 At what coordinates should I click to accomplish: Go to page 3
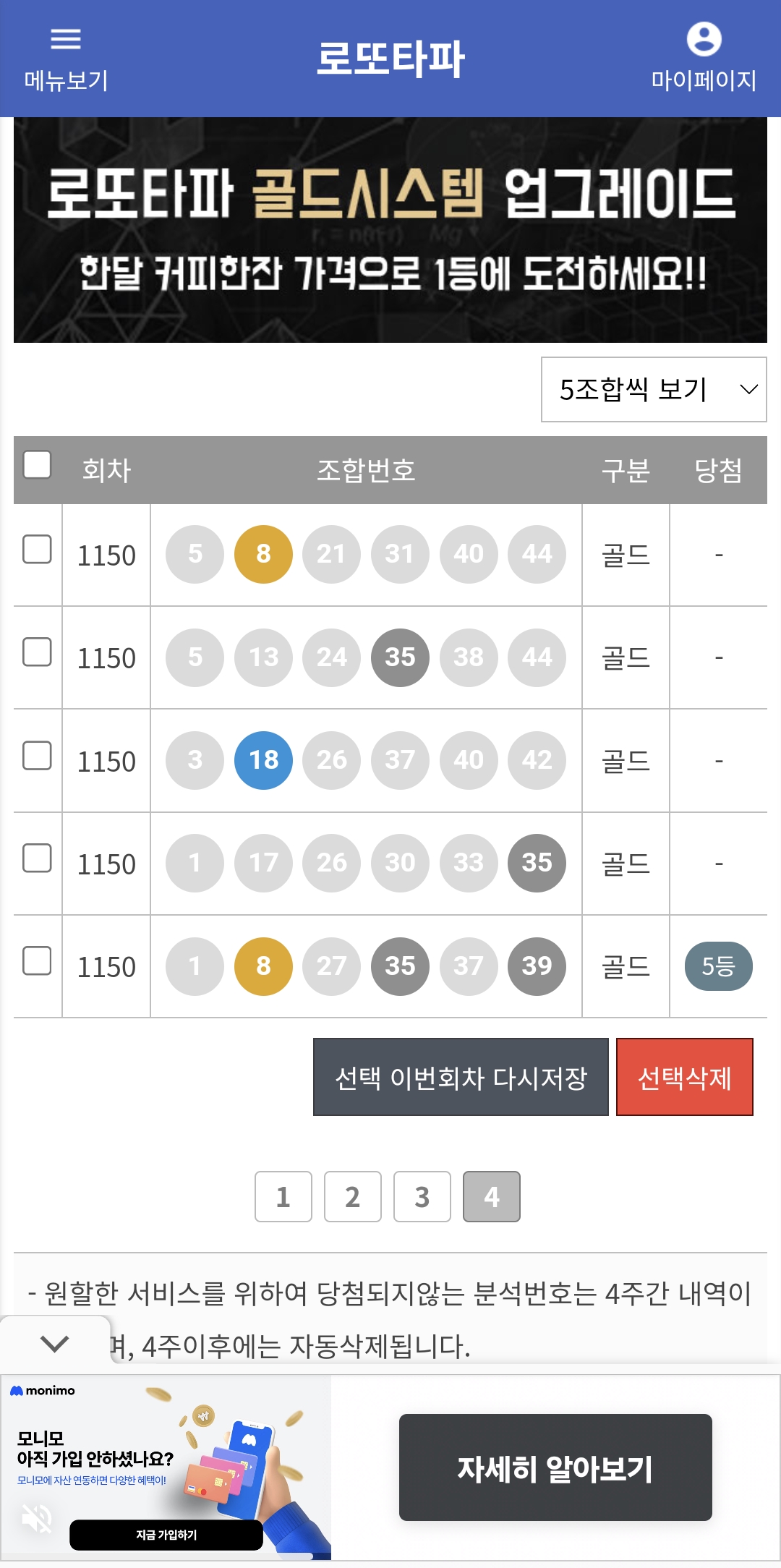click(x=422, y=1196)
